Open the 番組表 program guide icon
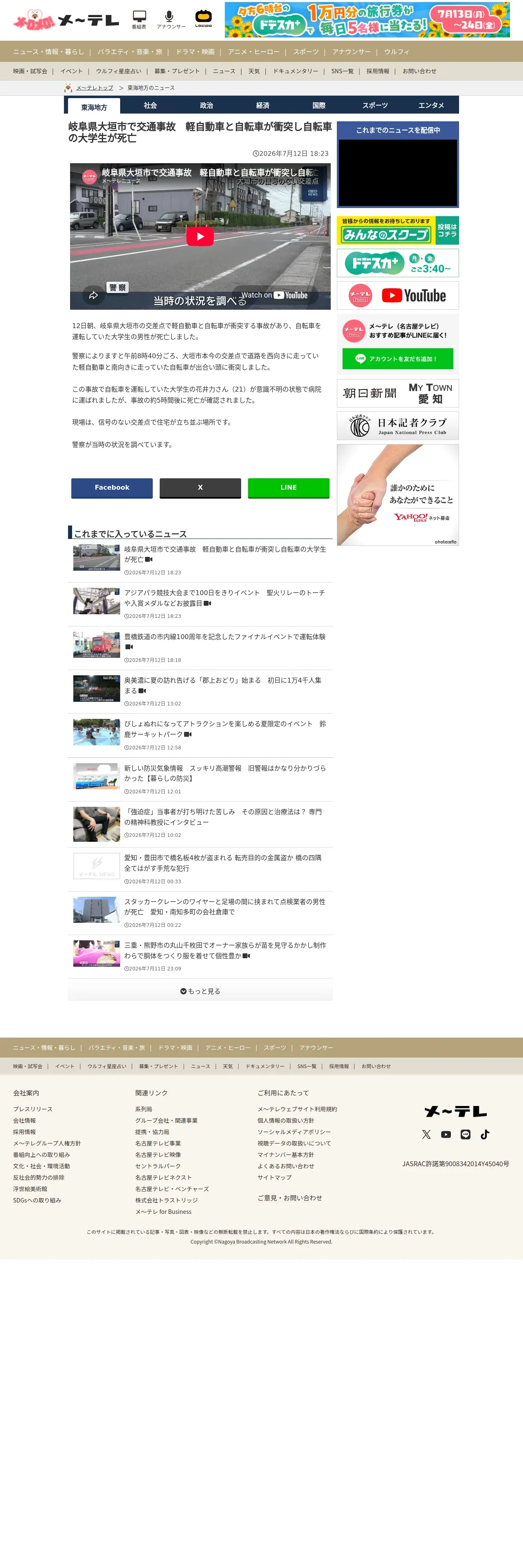The height and width of the screenshot is (1568, 523). tap(139, 20)
